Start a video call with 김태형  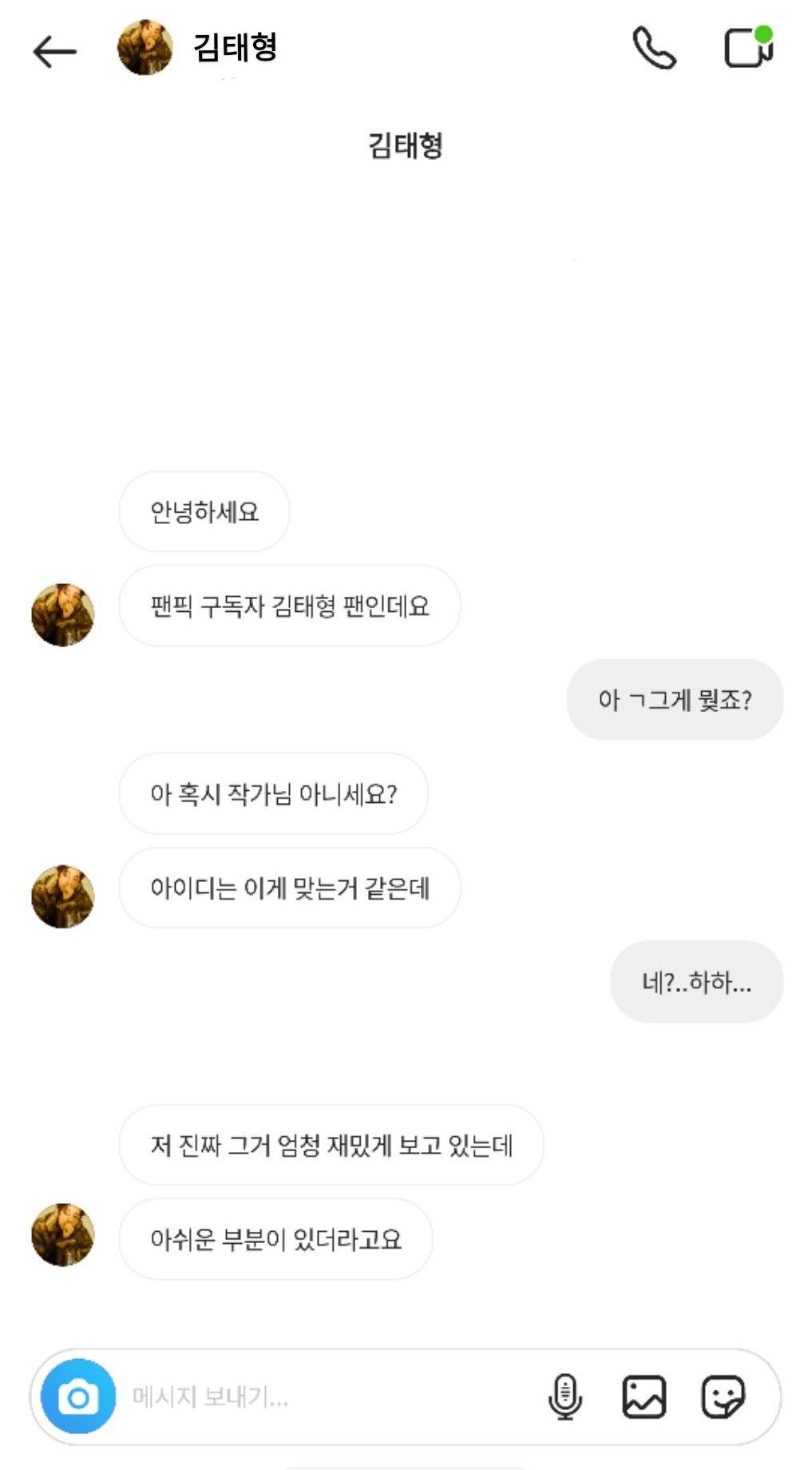click(x=747, y=48)
